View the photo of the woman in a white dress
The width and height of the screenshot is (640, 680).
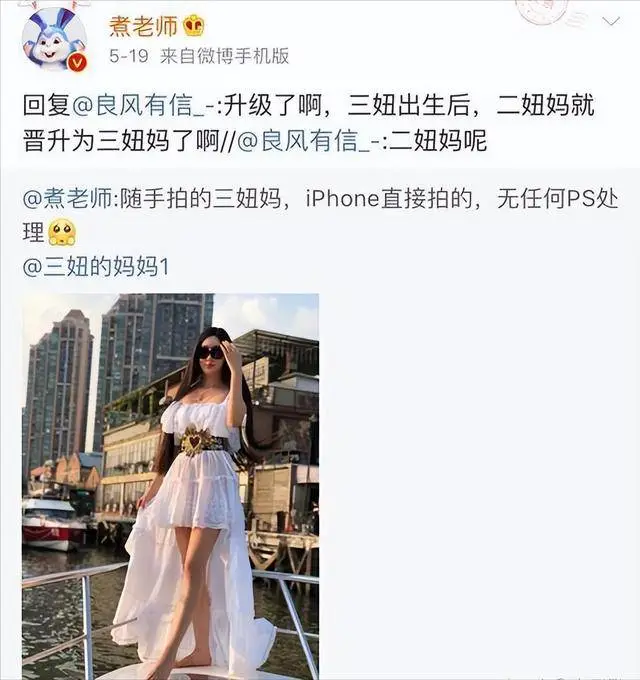tap(170, 486)
